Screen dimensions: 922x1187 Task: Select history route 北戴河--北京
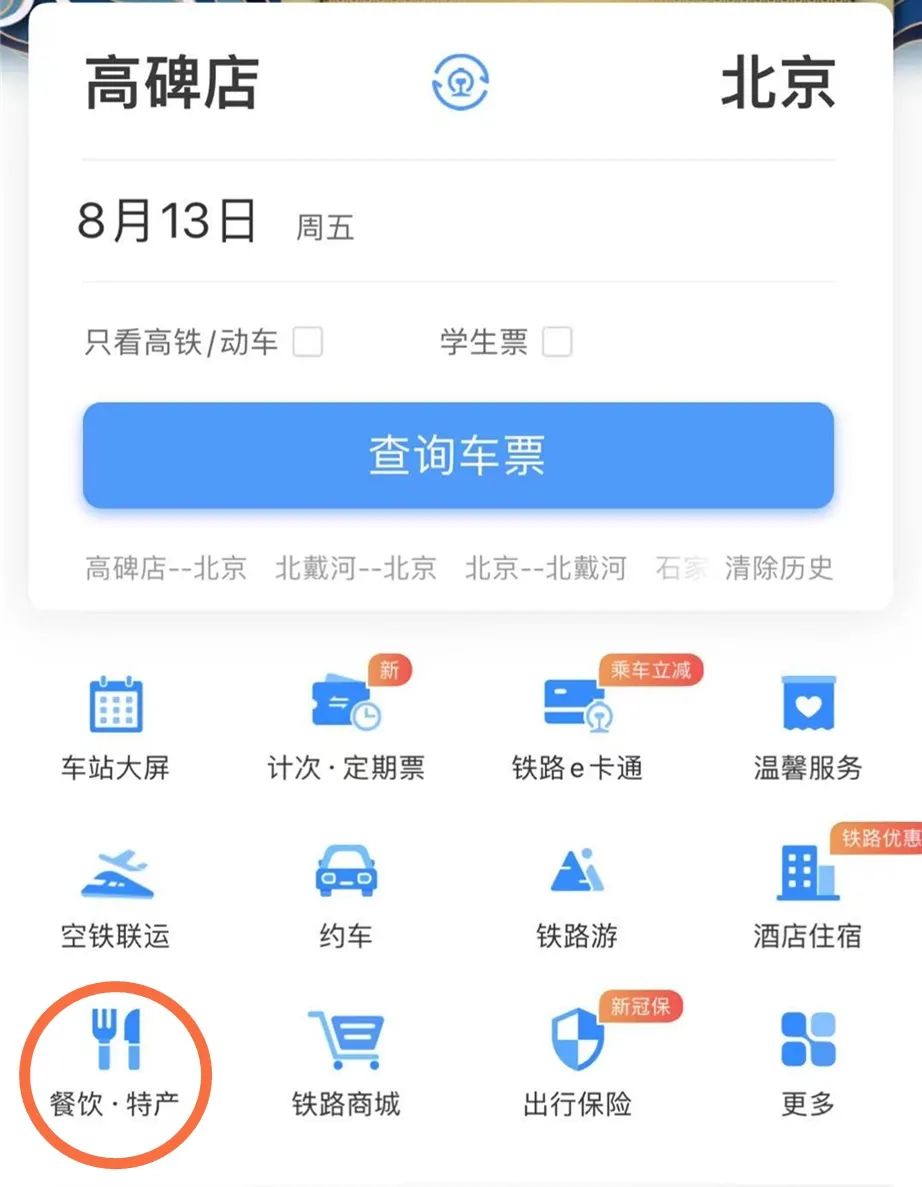point(356,569)
